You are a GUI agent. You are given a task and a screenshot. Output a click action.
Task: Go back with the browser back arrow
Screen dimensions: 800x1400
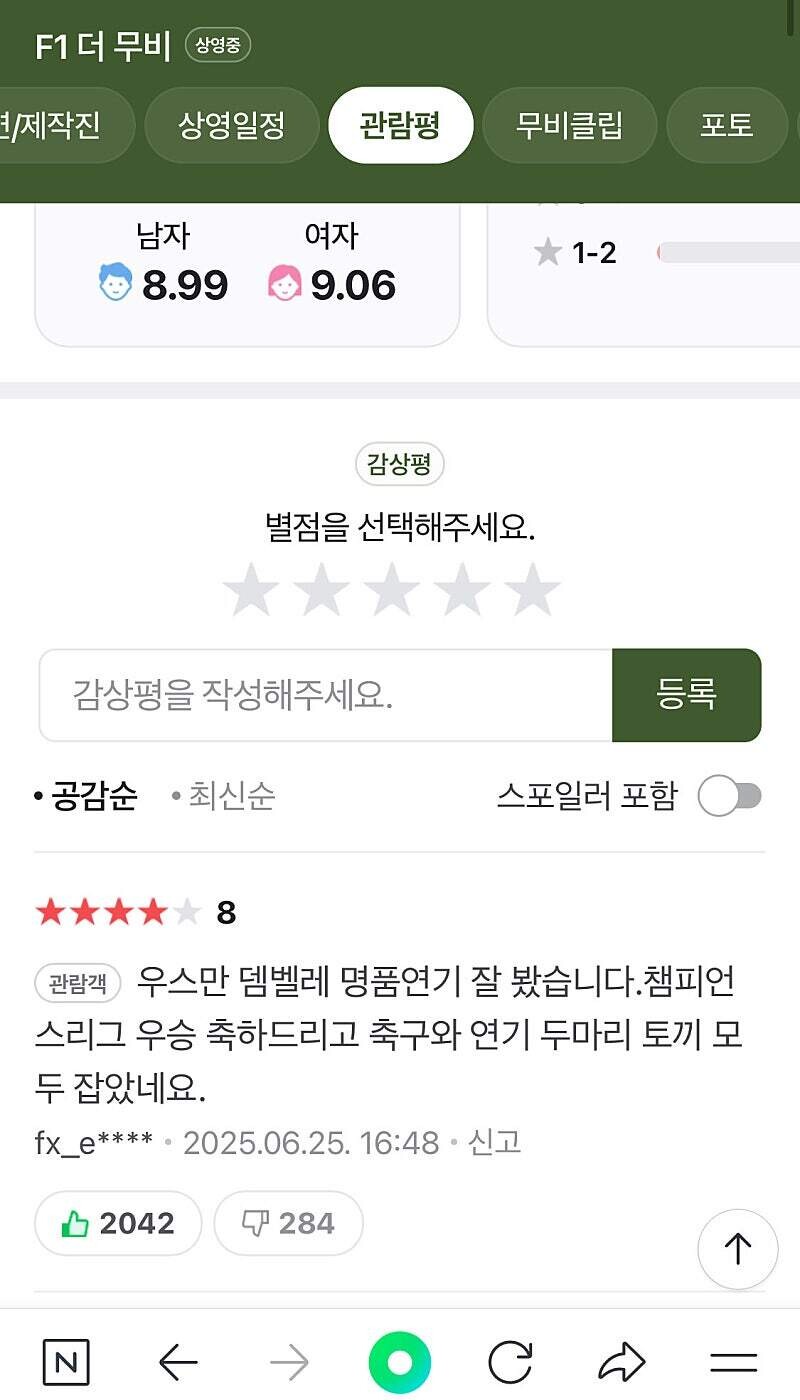[x=178, y=1362]
